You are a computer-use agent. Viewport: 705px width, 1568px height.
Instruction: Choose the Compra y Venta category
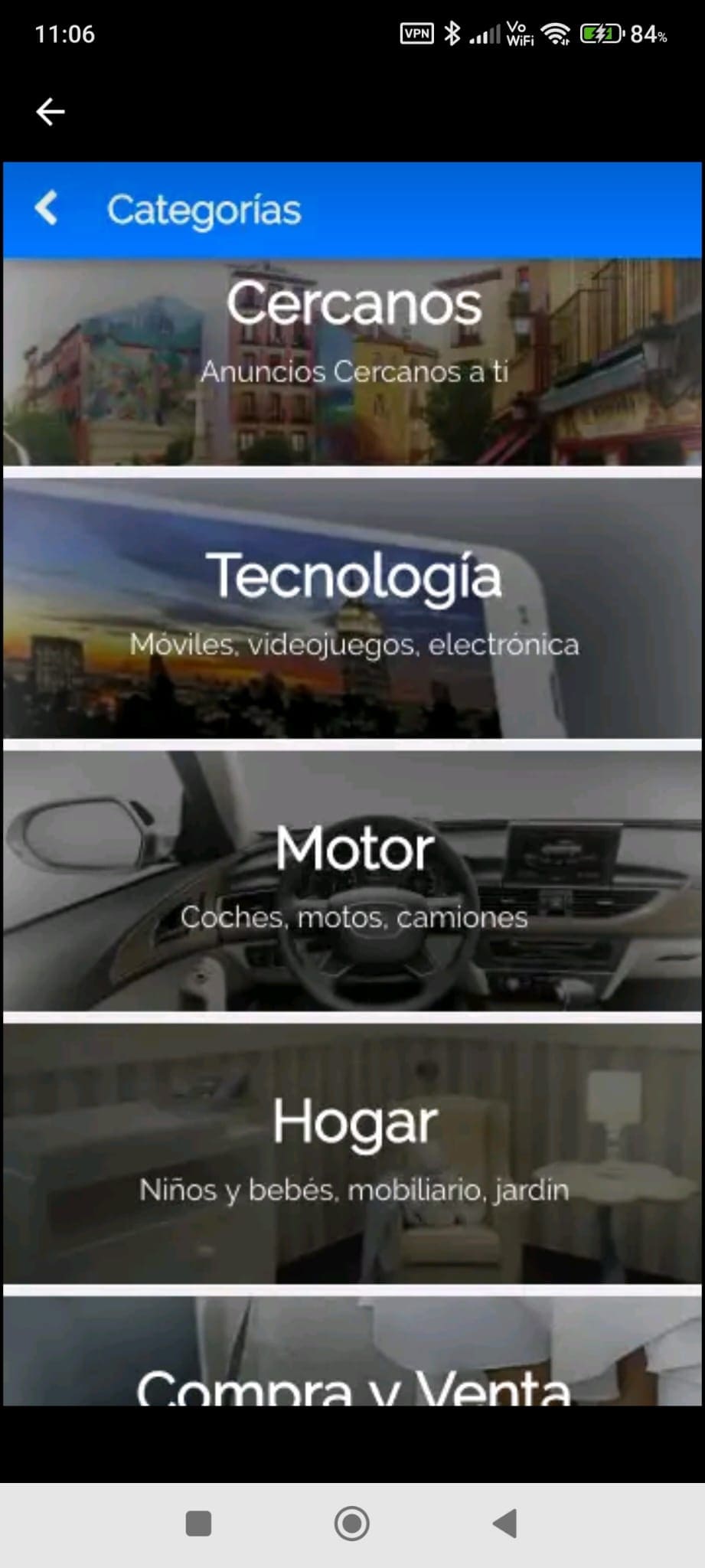point(352,1354)
